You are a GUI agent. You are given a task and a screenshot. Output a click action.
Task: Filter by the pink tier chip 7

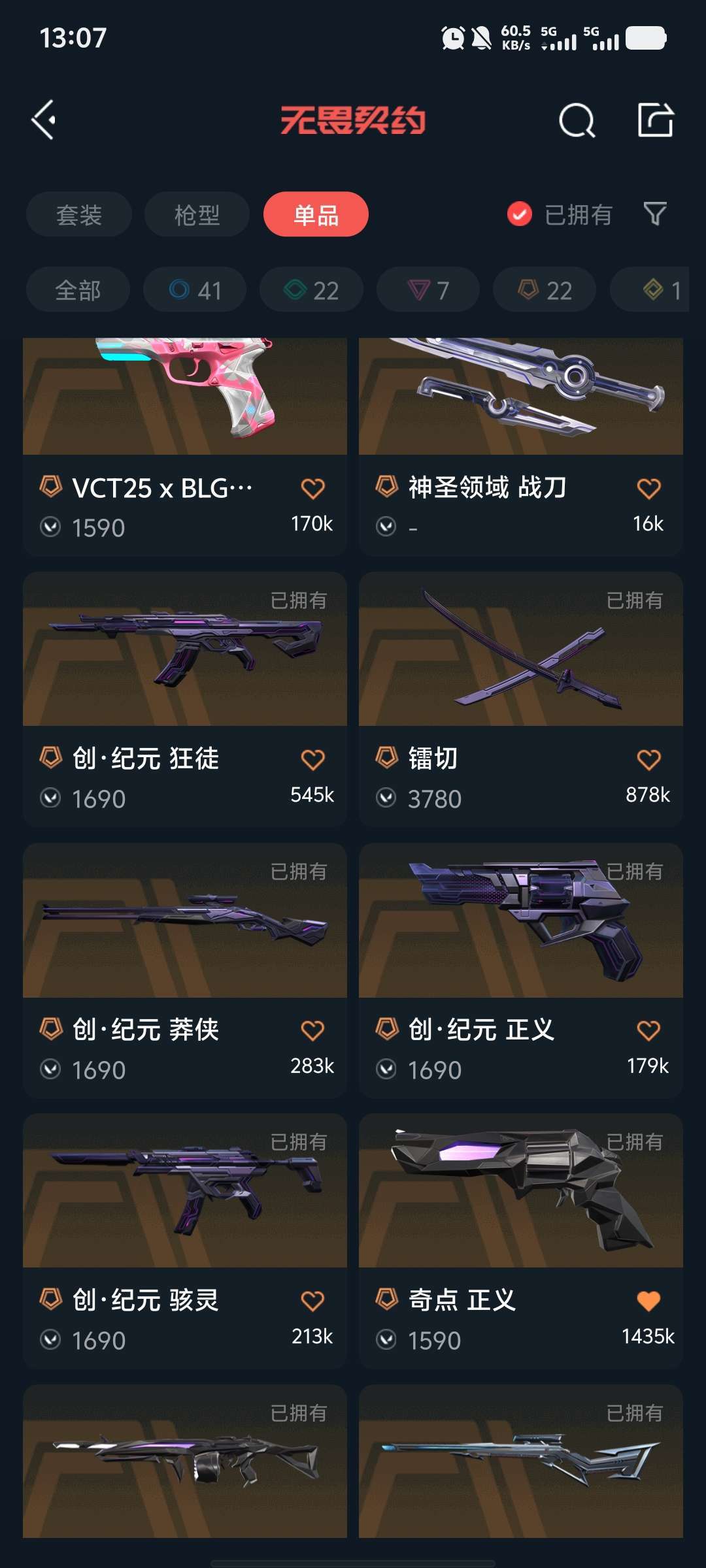pos(428,289)
